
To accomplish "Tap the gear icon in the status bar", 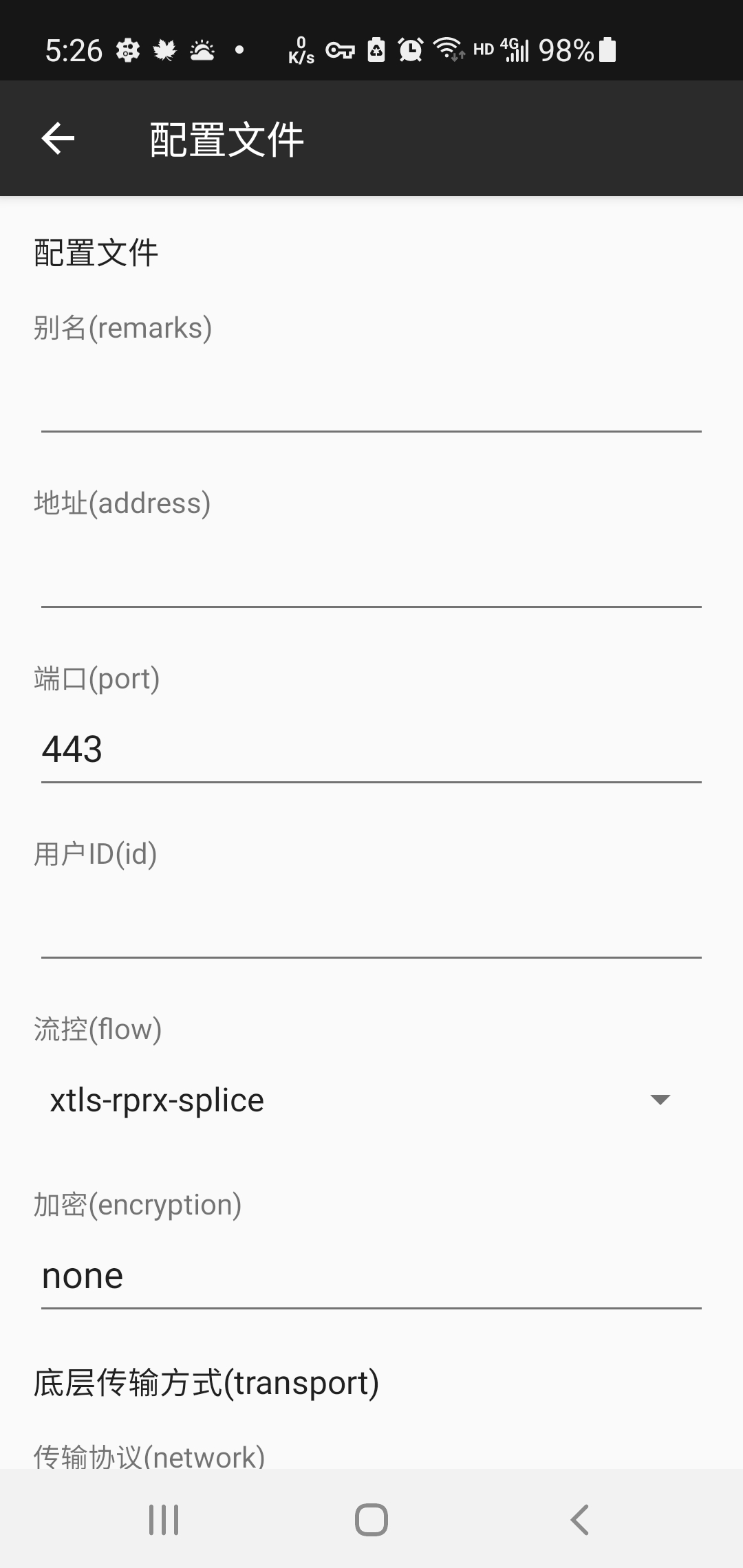I will tap(128, 50).
